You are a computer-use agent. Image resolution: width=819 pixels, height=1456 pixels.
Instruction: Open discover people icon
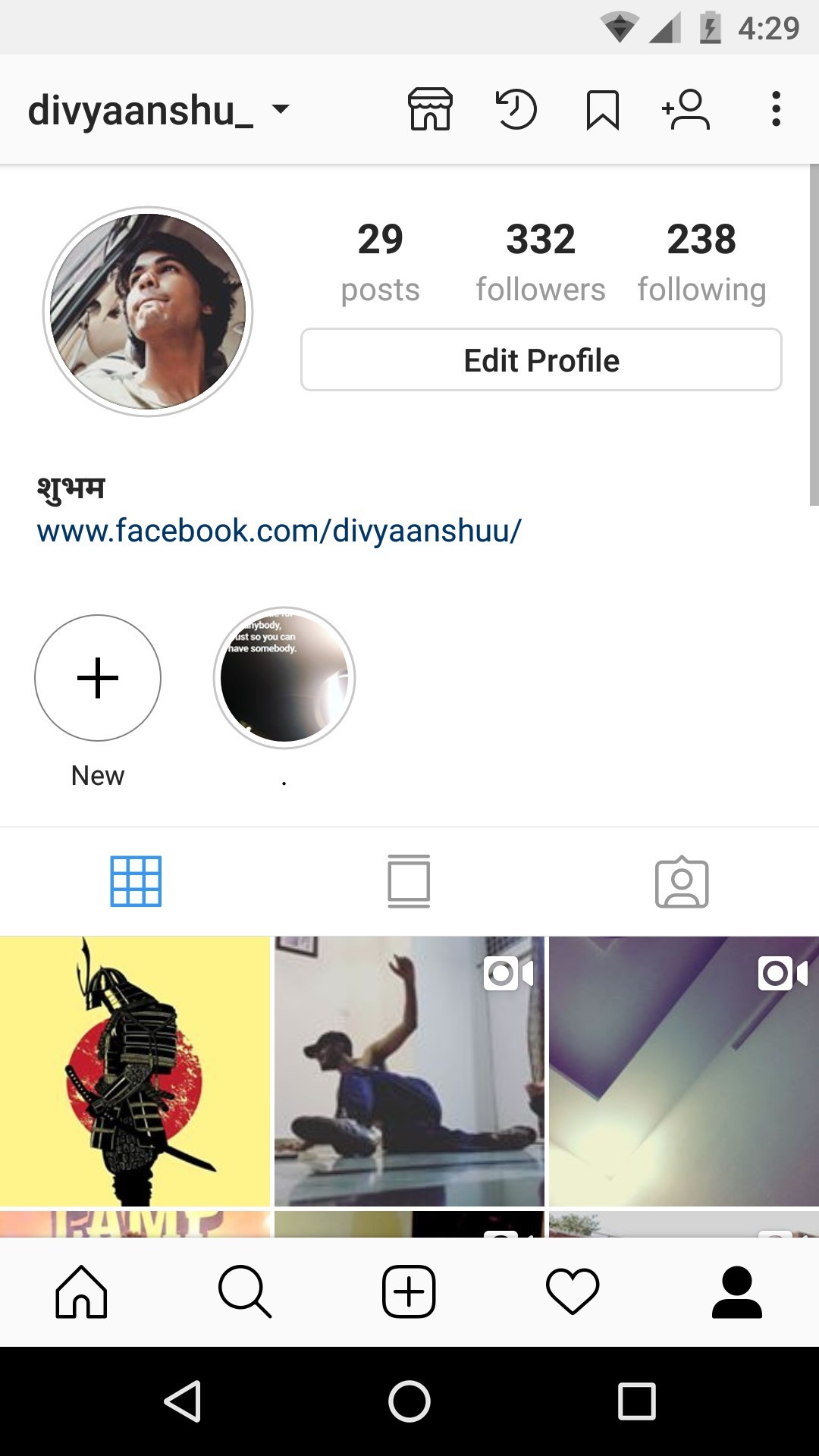click(x=686, y=110)
